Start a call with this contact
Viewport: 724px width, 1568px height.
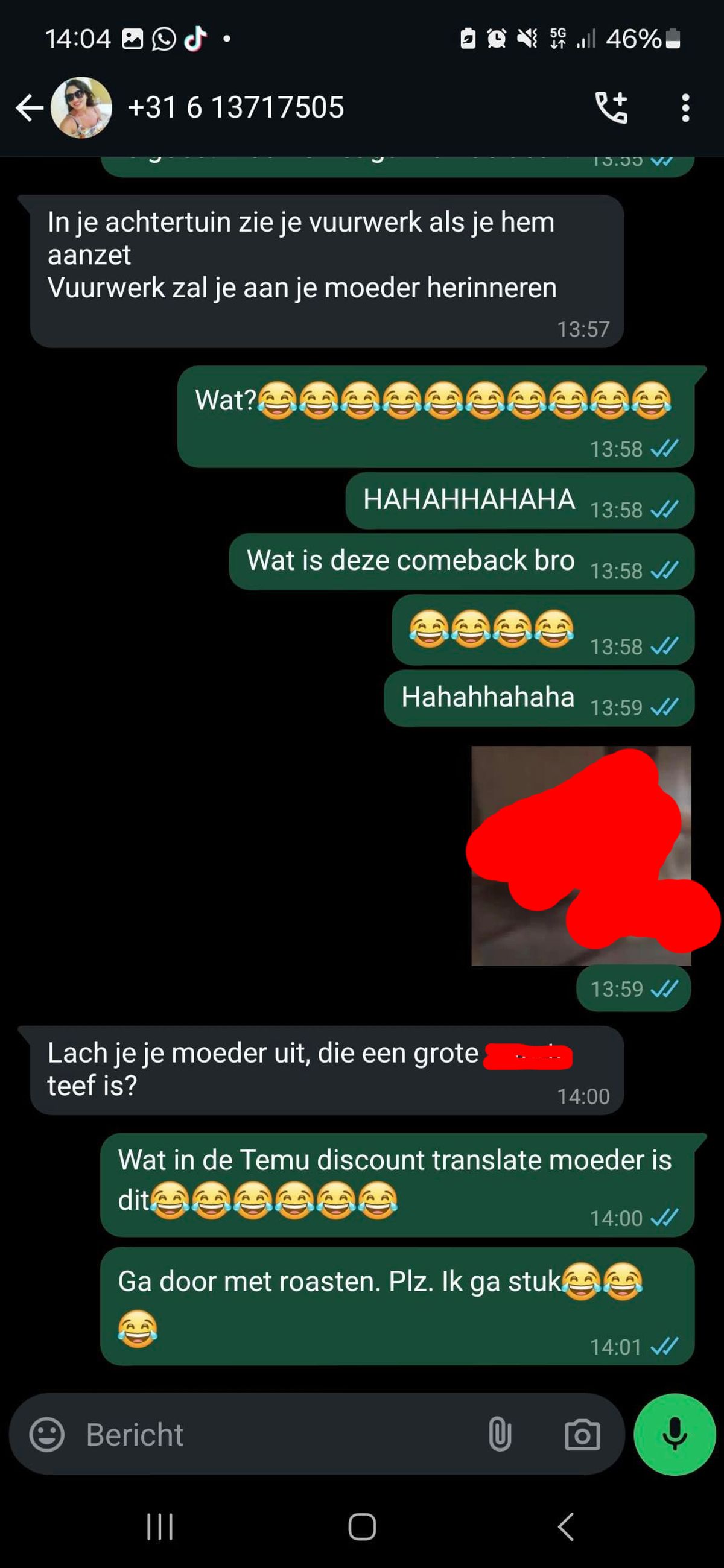tap(611, 108)
